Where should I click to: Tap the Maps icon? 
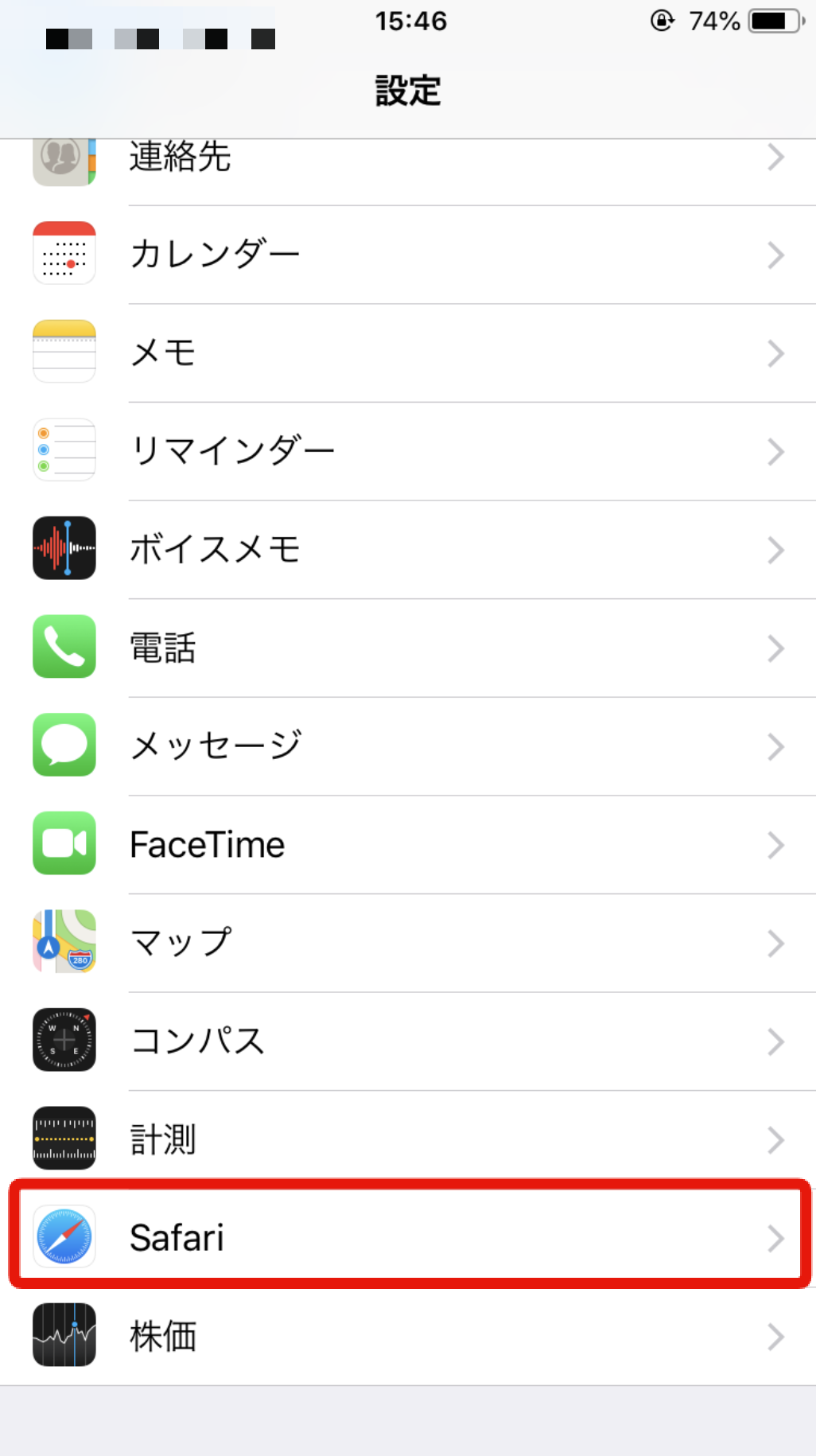pyautogui.click(x=63, y=942)
